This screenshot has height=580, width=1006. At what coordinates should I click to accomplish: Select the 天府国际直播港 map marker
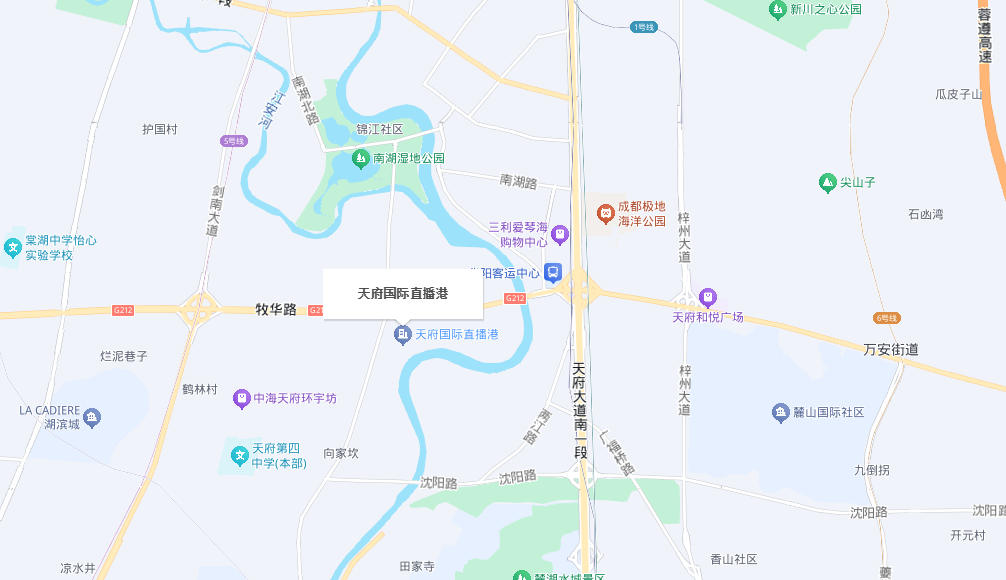[x=403, y=334]
